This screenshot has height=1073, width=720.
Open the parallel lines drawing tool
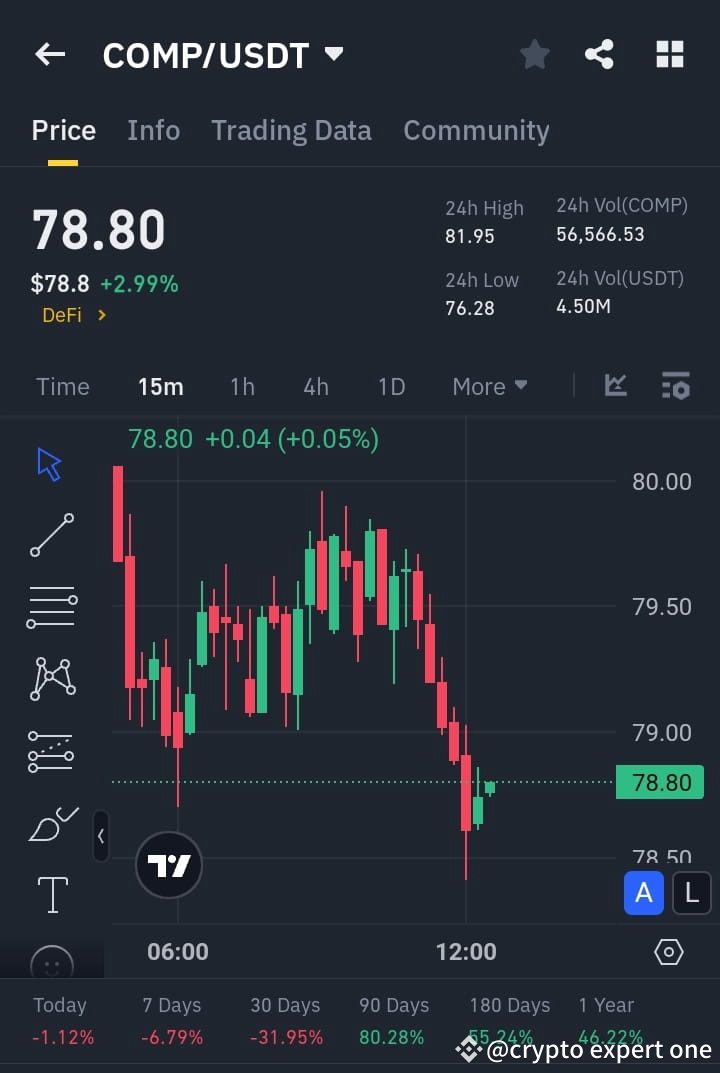click(x=52, y=607)
